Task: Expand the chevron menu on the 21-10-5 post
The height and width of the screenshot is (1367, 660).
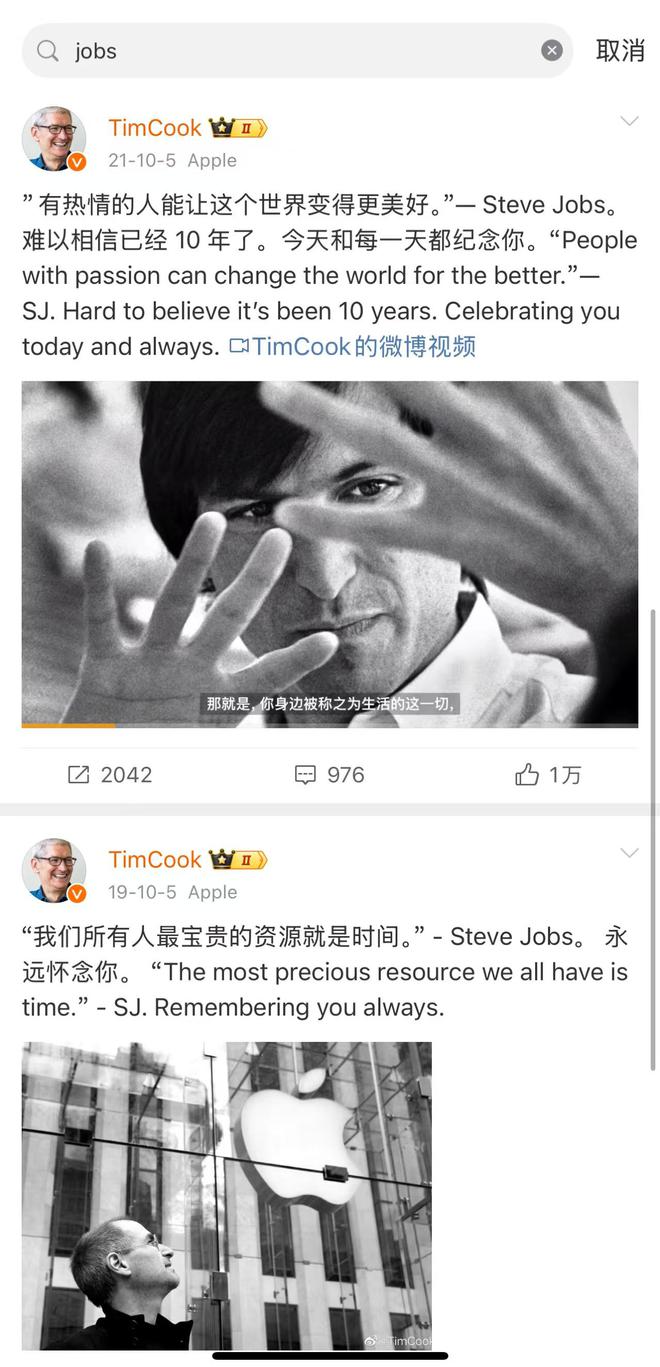Action: [629, 121]
